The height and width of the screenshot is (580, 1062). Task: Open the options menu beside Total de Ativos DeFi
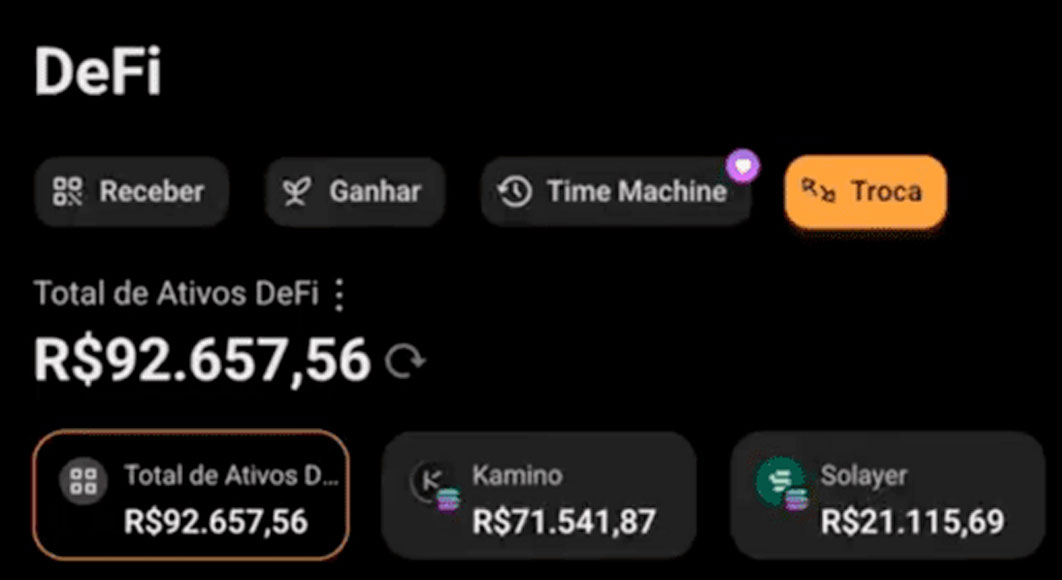[x=339, y=295]
